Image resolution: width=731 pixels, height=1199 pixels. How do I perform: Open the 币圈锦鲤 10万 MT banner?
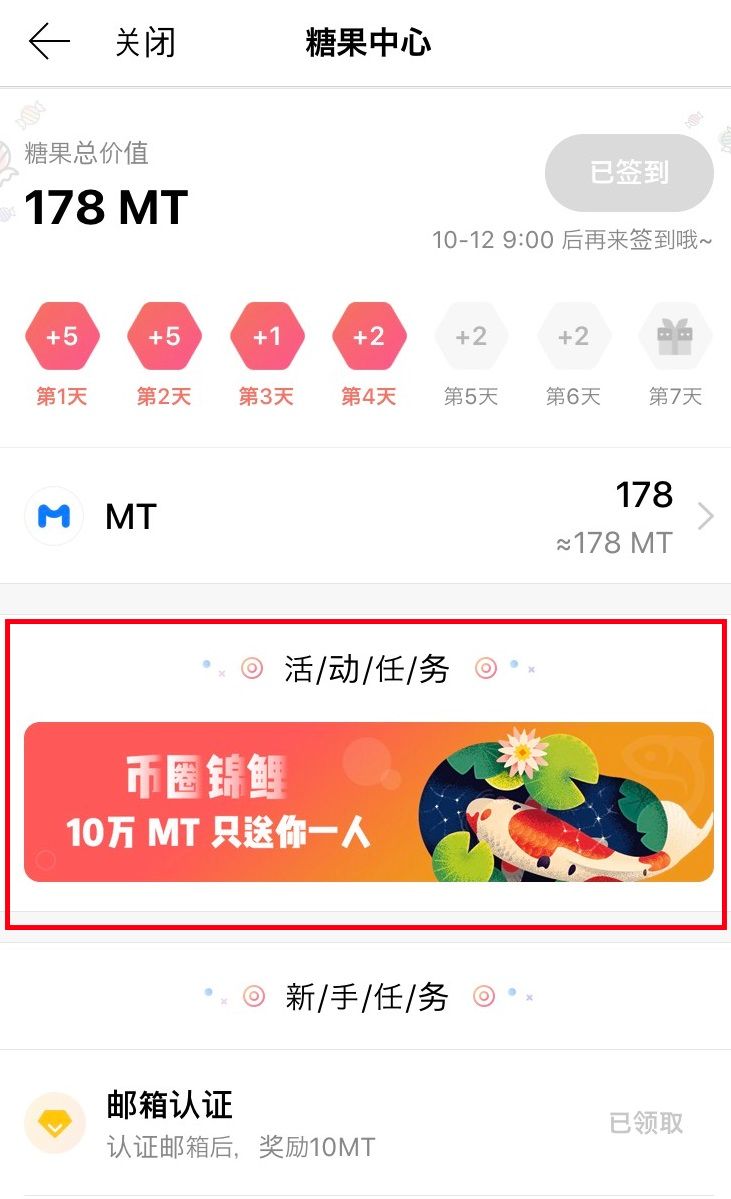tap(368, 801)
